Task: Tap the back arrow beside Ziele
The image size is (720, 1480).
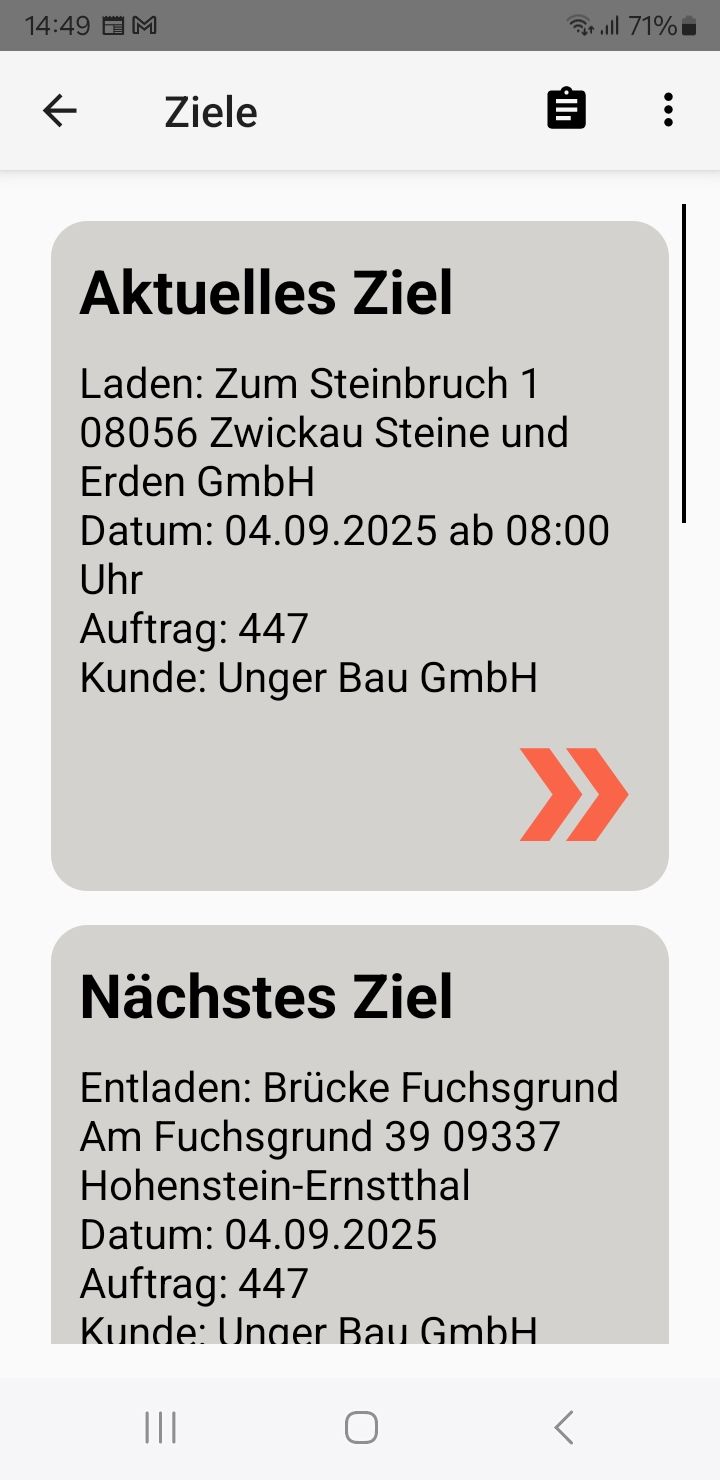Action: point(59,110)
